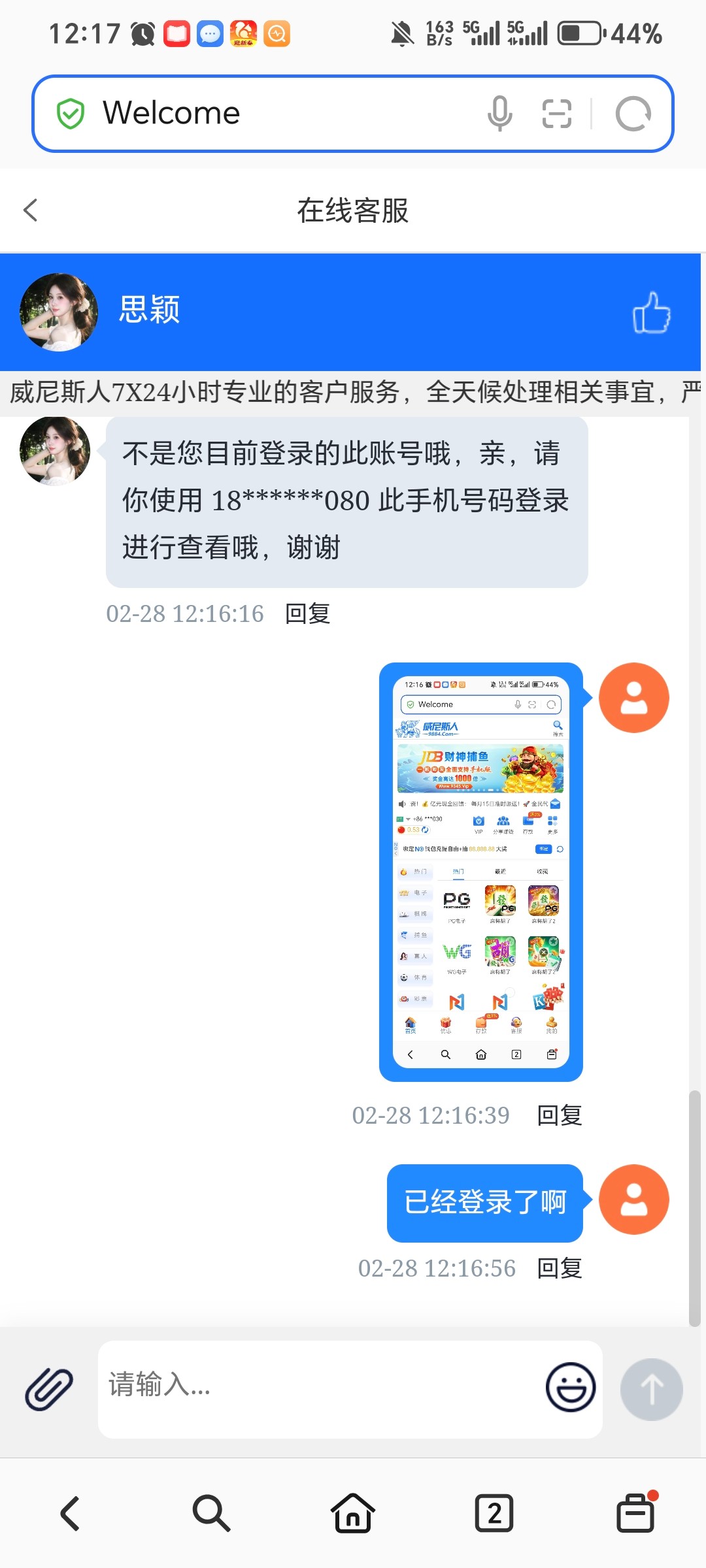706x1568 pixels.
Task: Open browser search from the bottom bar
Action: click(211, 1513)
